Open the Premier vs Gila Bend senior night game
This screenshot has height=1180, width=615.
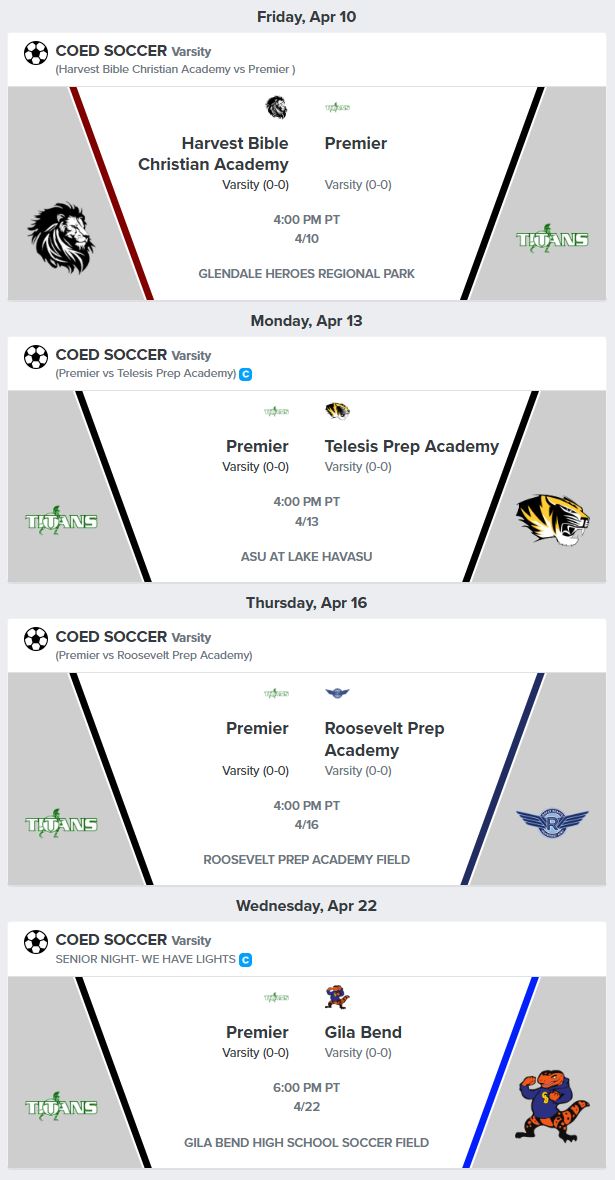(306, 1070)
